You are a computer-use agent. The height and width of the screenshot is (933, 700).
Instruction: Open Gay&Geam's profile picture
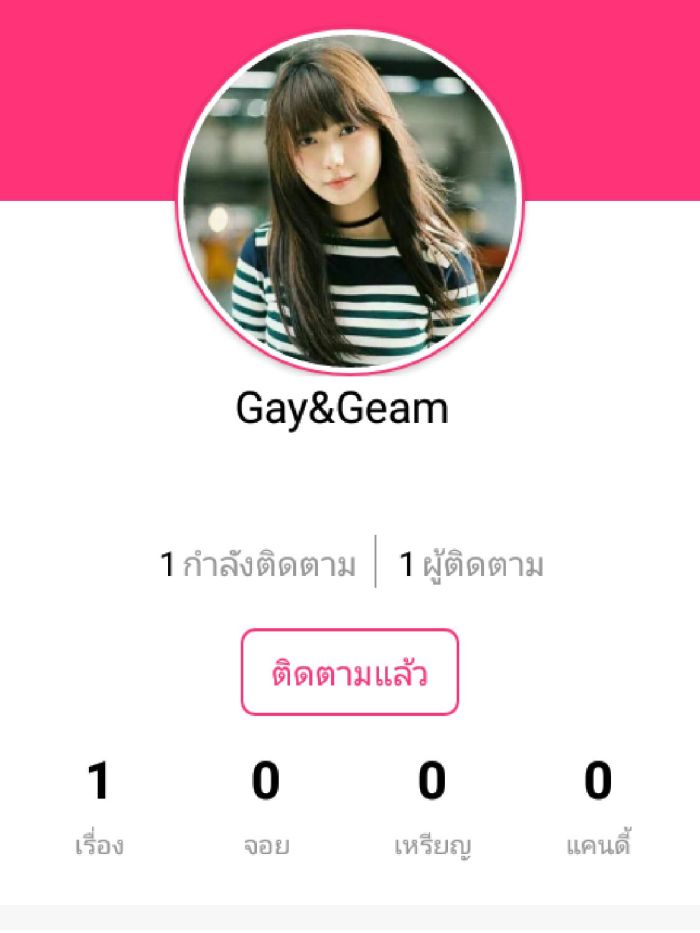click(x=349, y=202)
